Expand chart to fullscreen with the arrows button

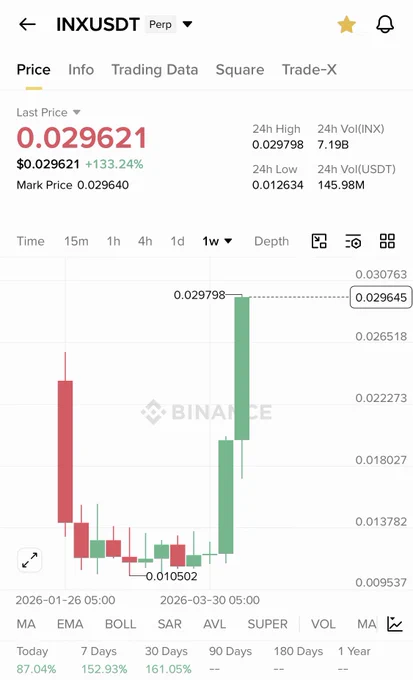tap(30, 560)
